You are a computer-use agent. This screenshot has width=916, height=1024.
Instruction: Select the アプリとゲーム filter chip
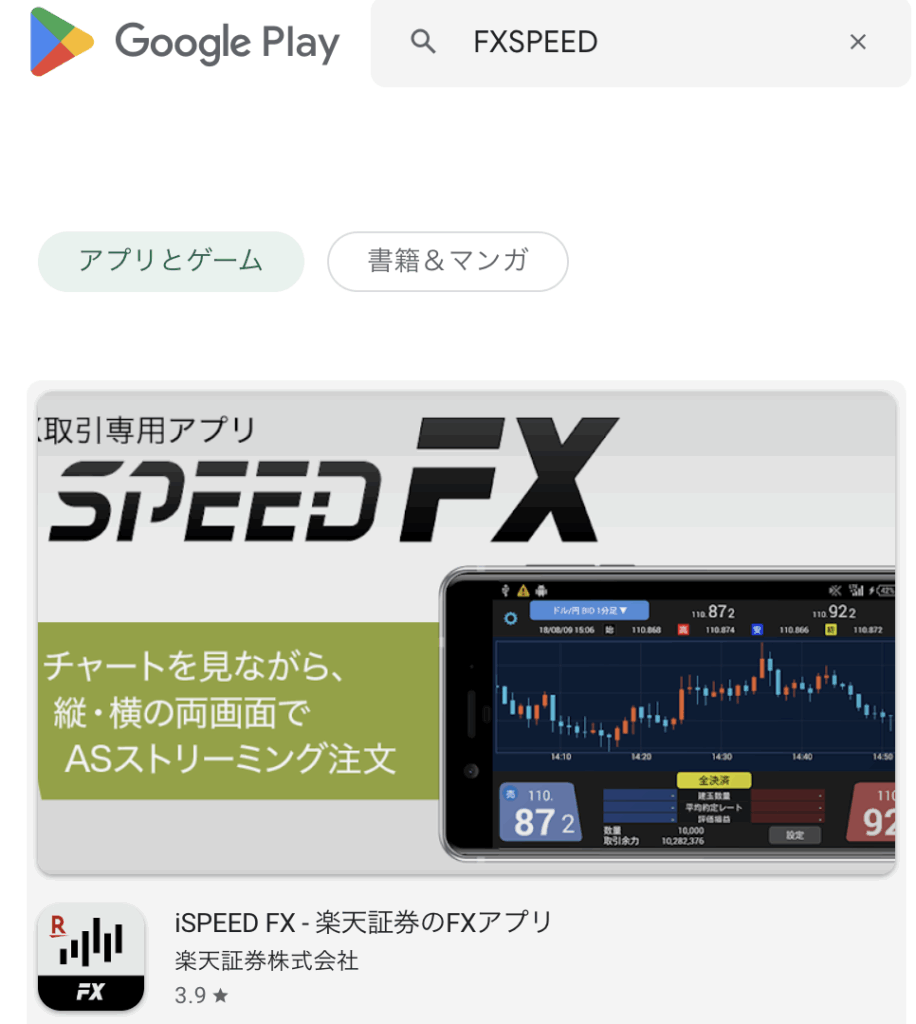tap(171, 262)
